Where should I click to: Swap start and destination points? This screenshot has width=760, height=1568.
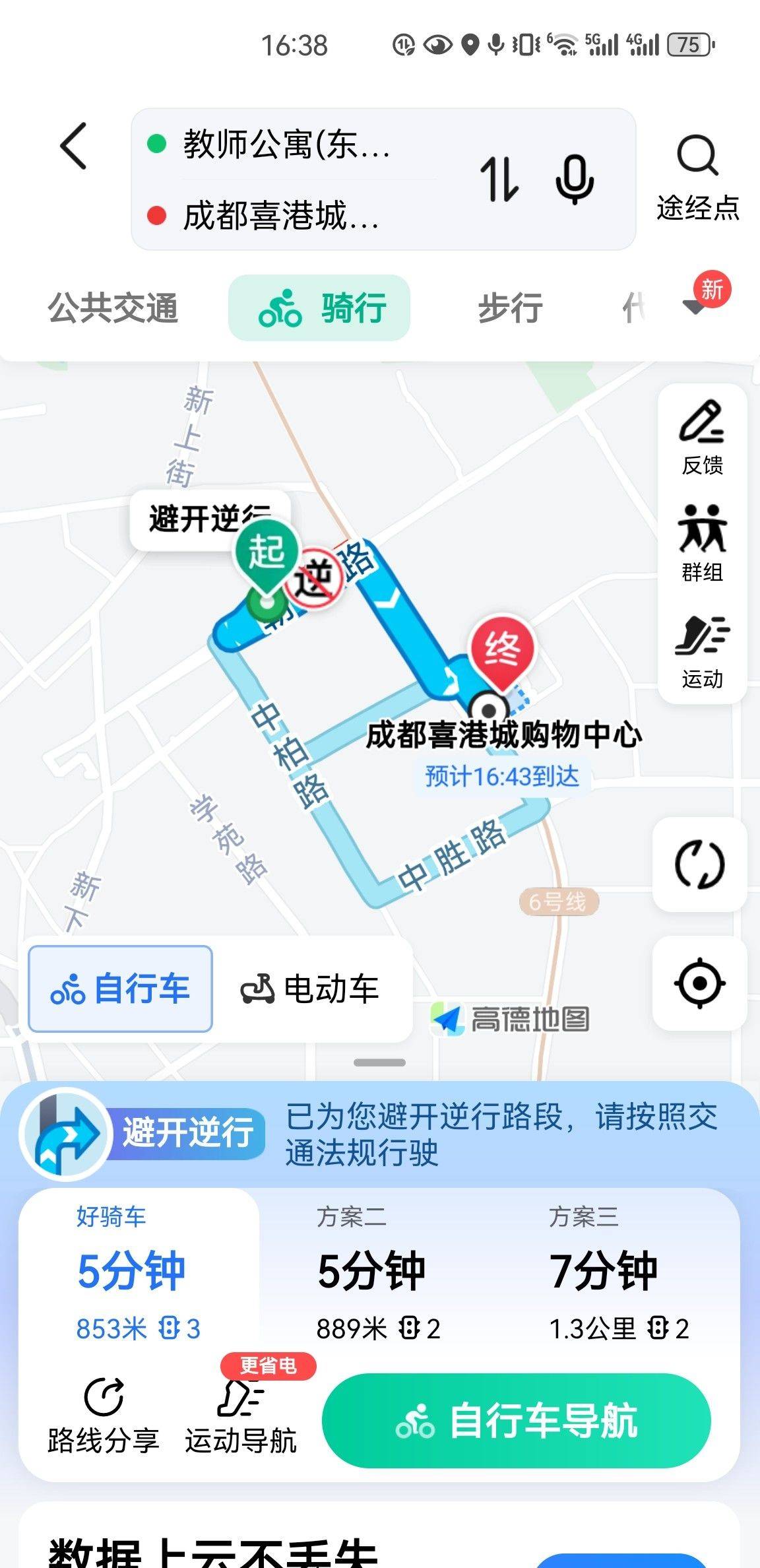[498, 180]
